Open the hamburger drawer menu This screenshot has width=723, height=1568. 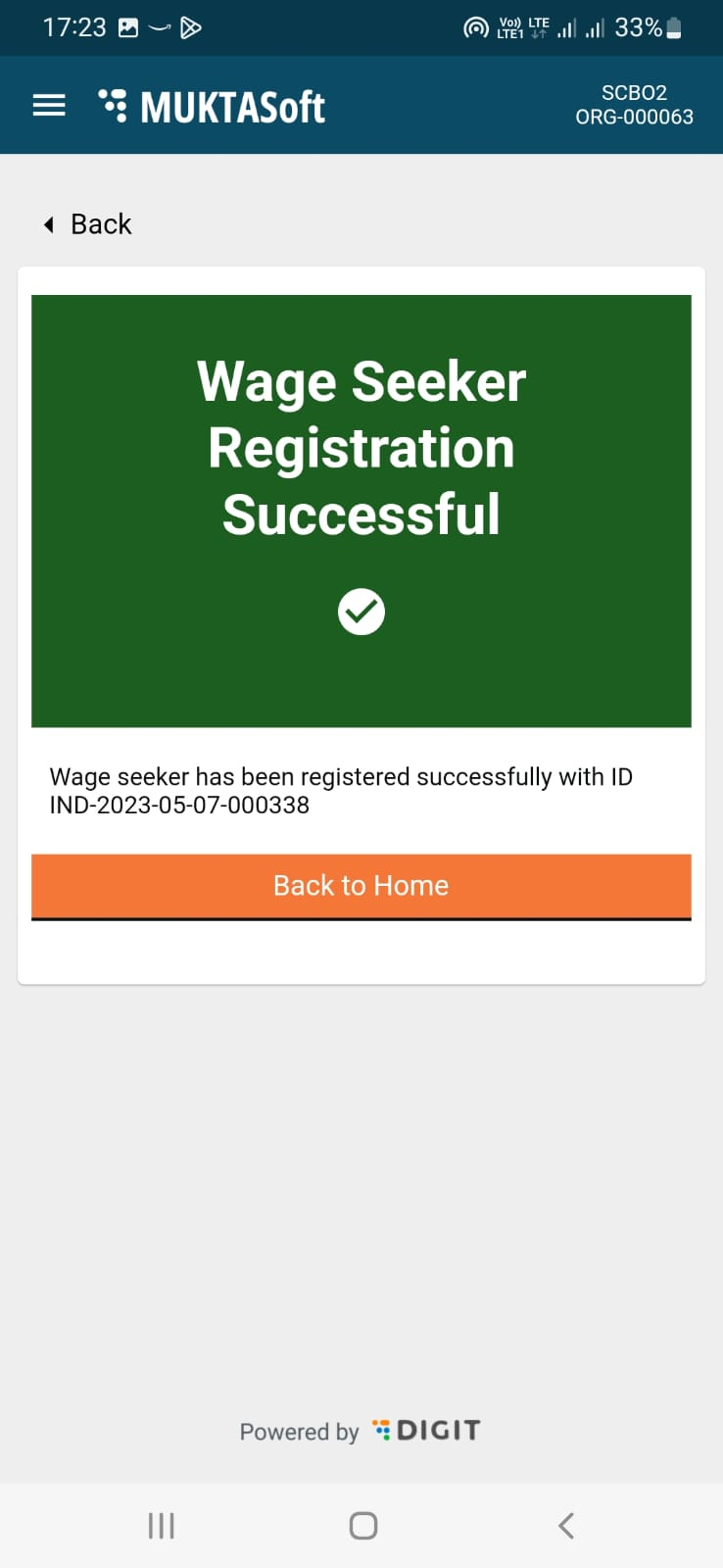click(49, 106)
